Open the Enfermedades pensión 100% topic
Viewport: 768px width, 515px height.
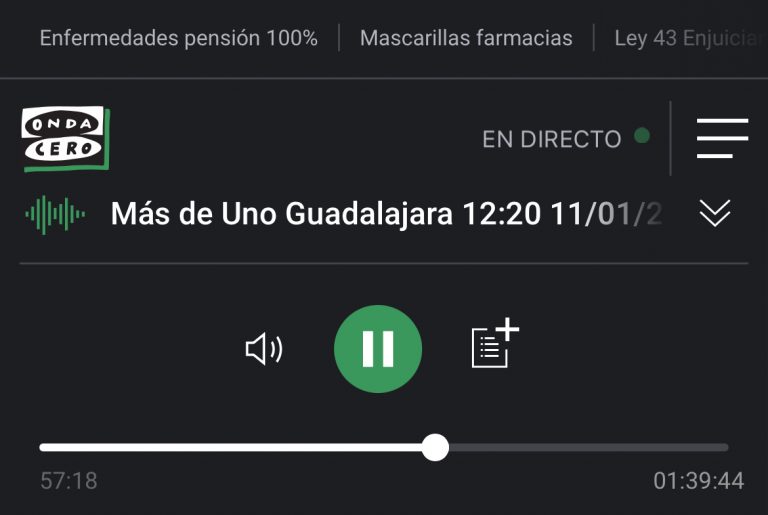[178, 38]
